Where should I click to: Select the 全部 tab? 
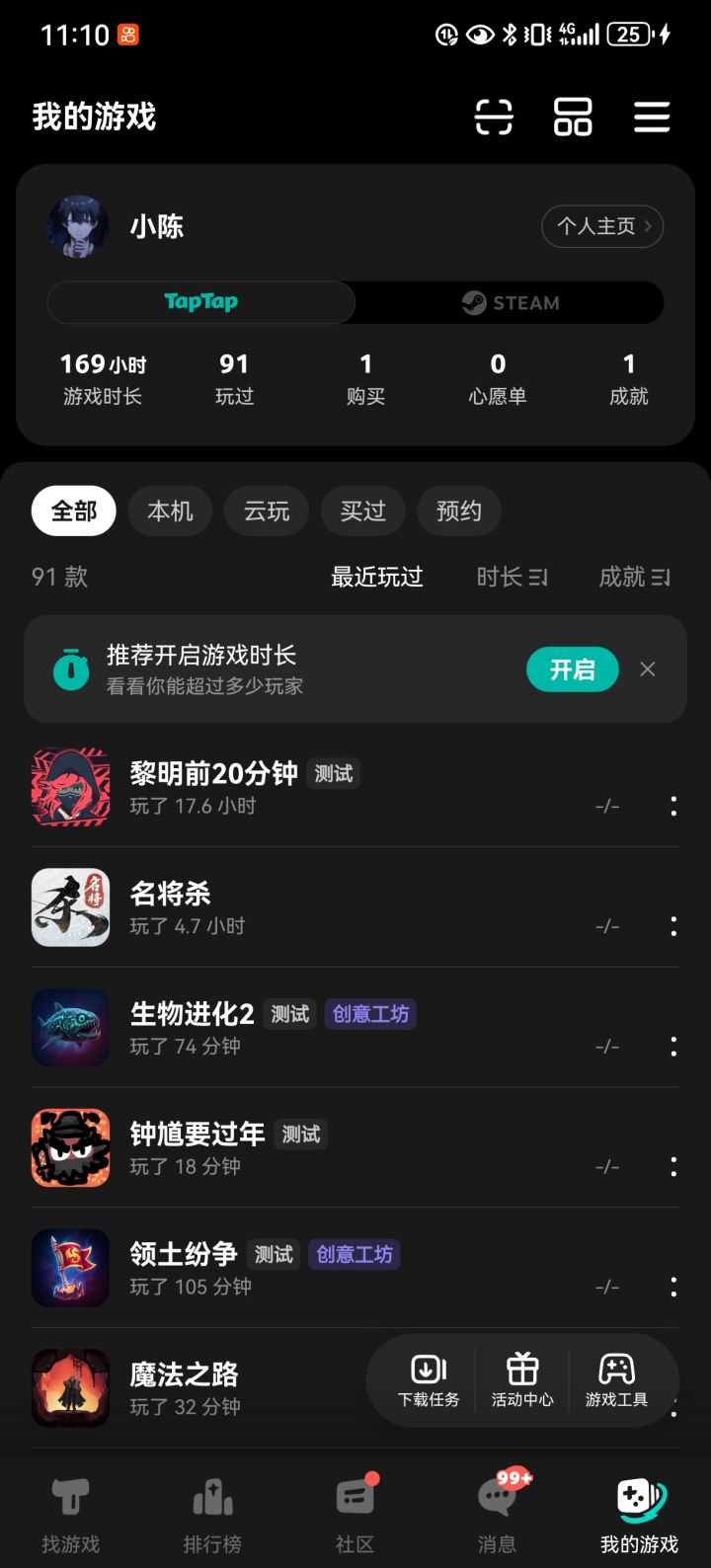pyautogui.click(x=73, y=510)
